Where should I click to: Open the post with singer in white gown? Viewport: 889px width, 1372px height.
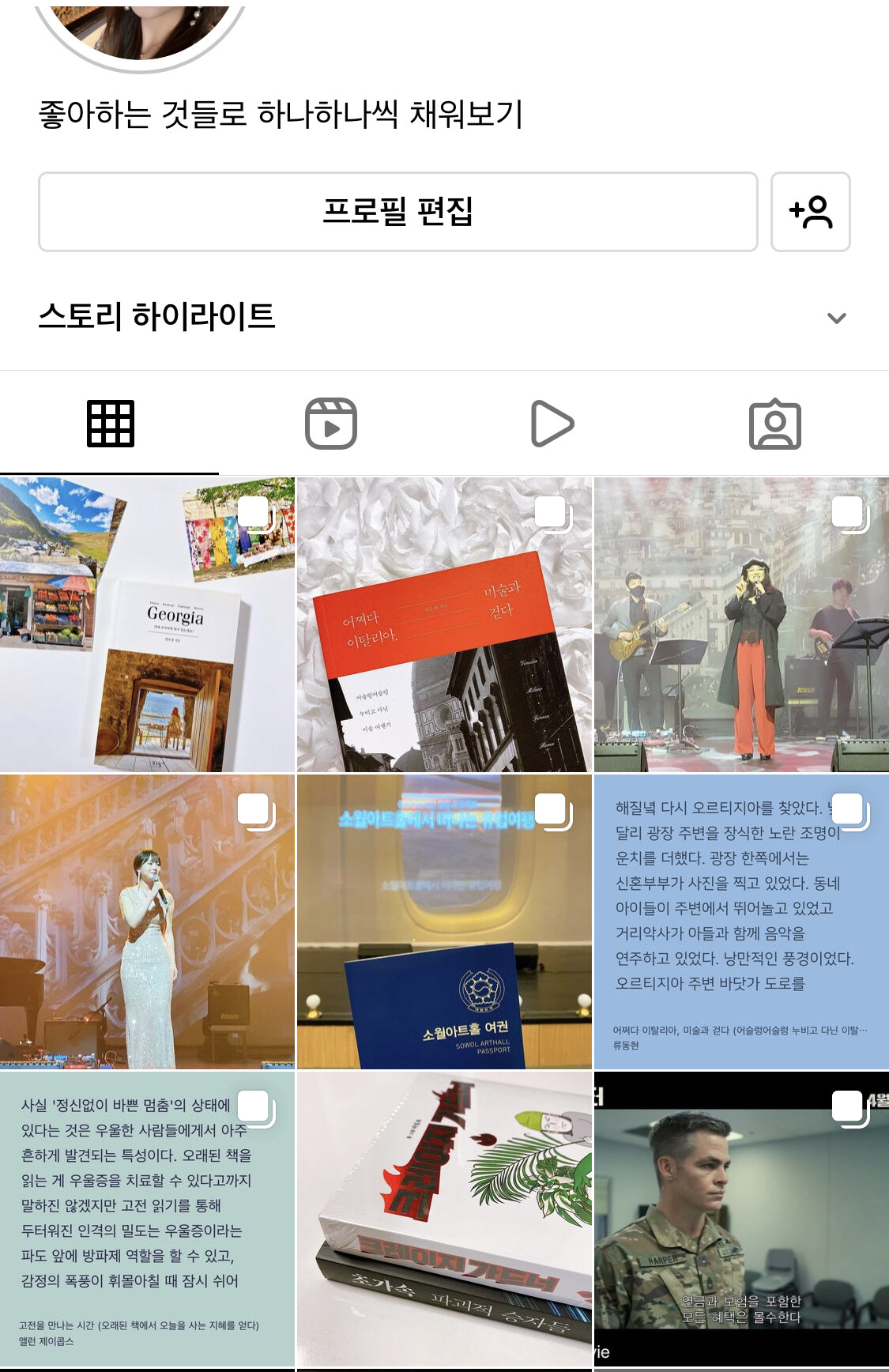point(147,922)
